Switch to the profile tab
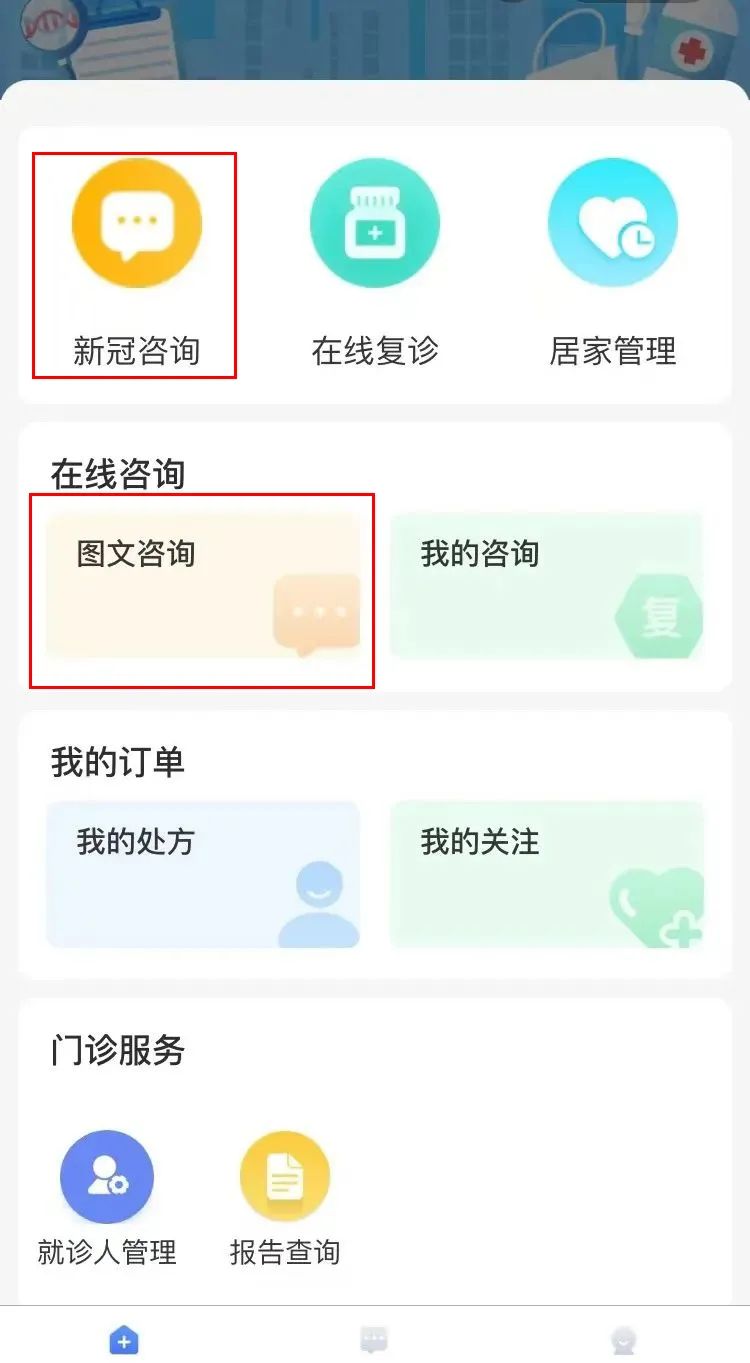Viewport: 750px width, 1363px height. coord(624,1339)
